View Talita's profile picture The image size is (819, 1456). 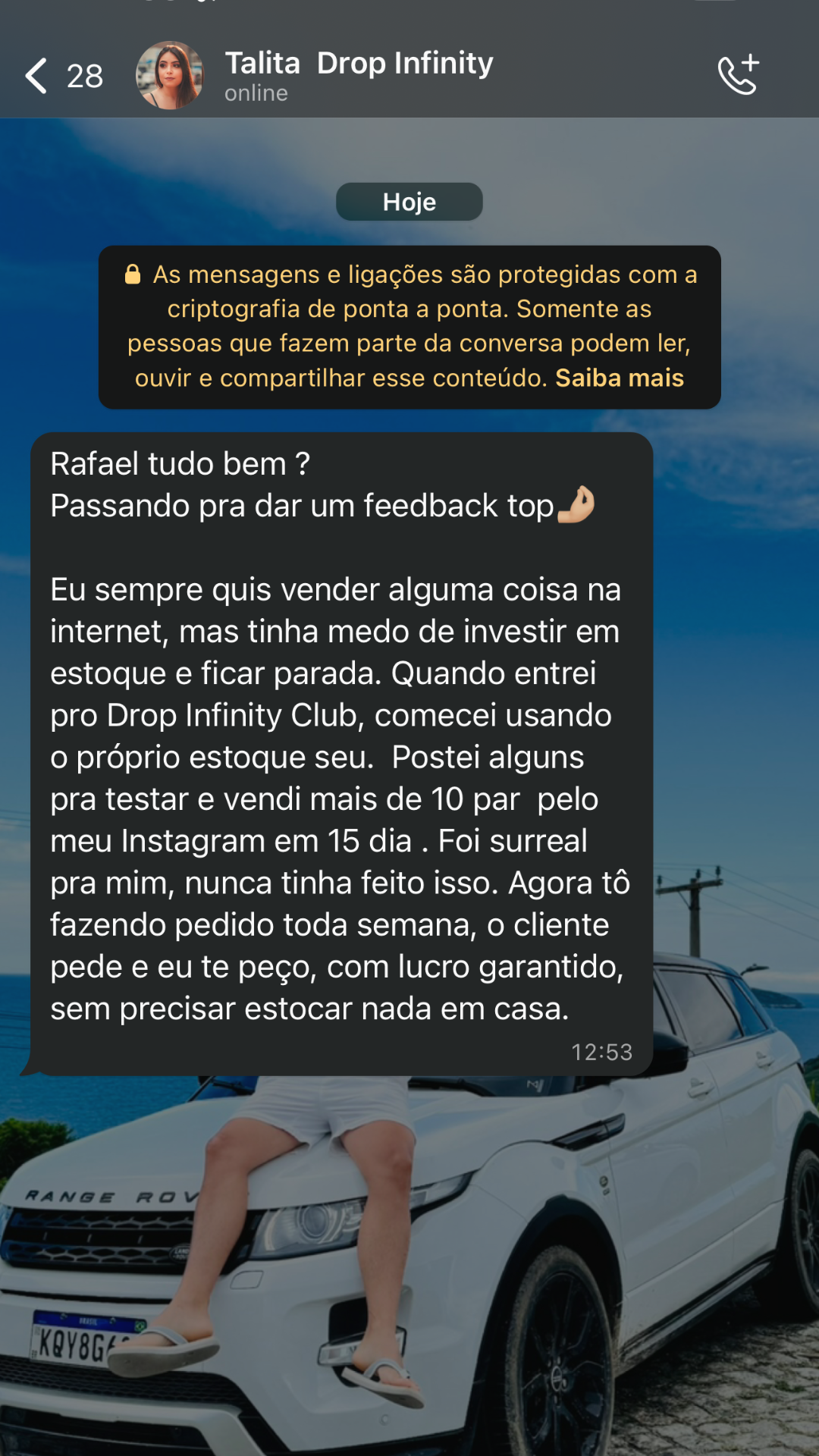(170, 76)
